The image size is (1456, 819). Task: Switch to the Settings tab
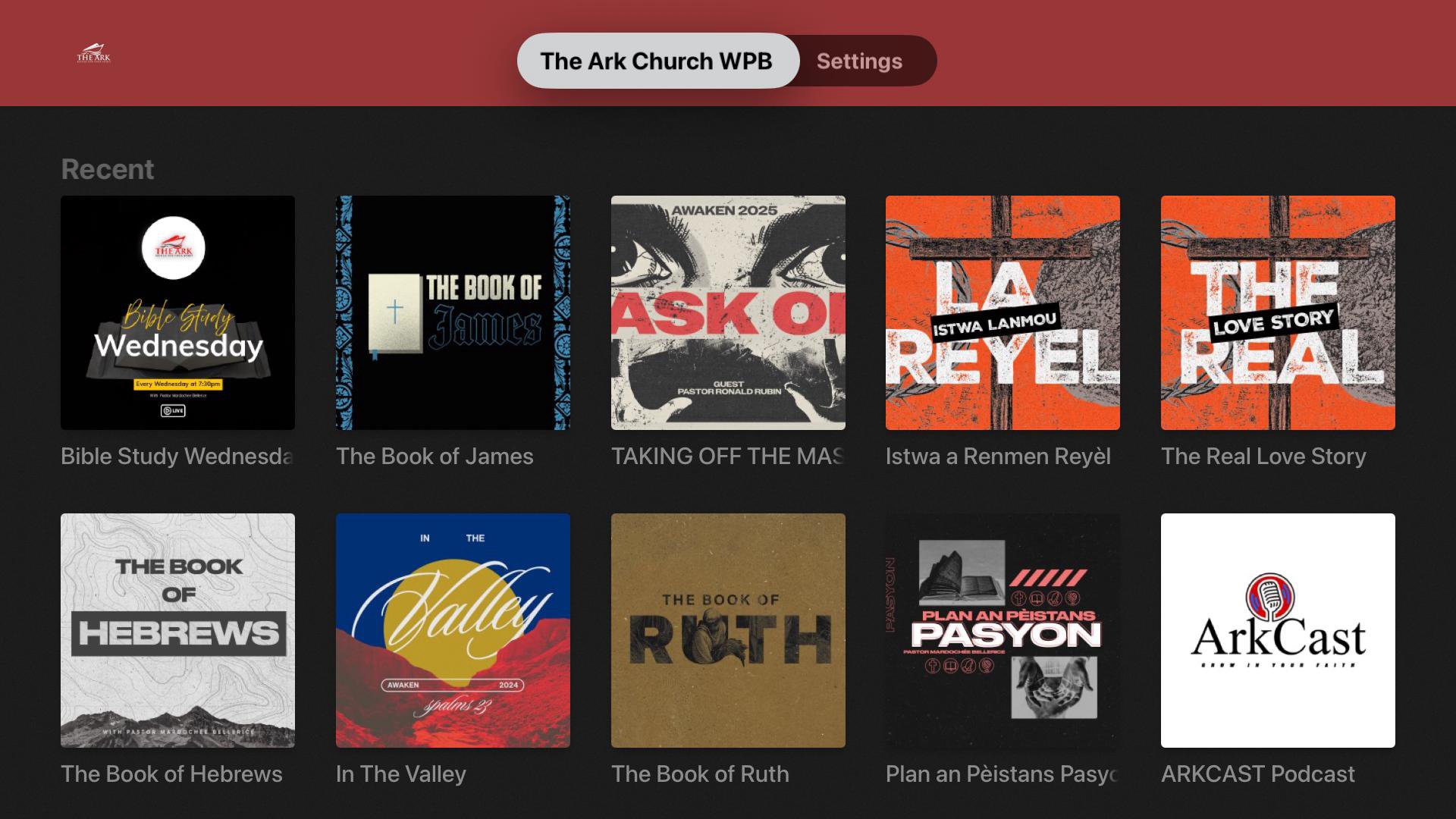click(x=859, y=61)
